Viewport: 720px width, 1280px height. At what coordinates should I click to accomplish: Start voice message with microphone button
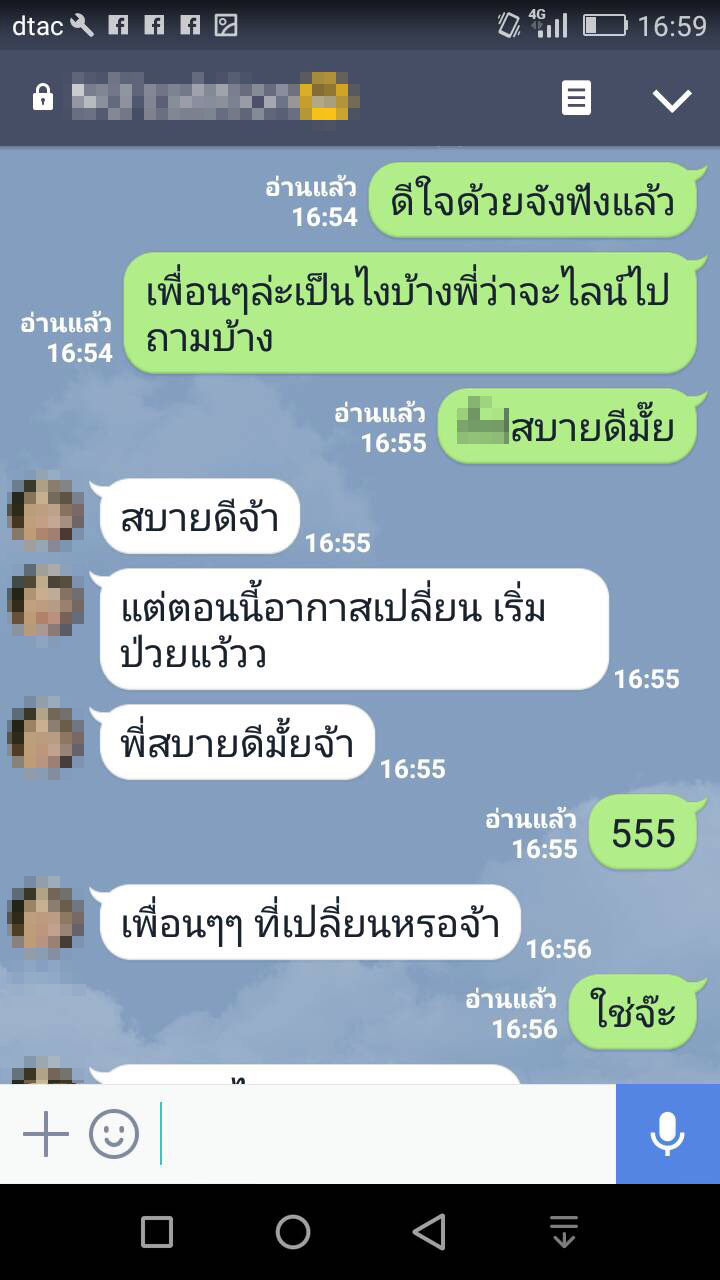click(x=668, y=1134)
